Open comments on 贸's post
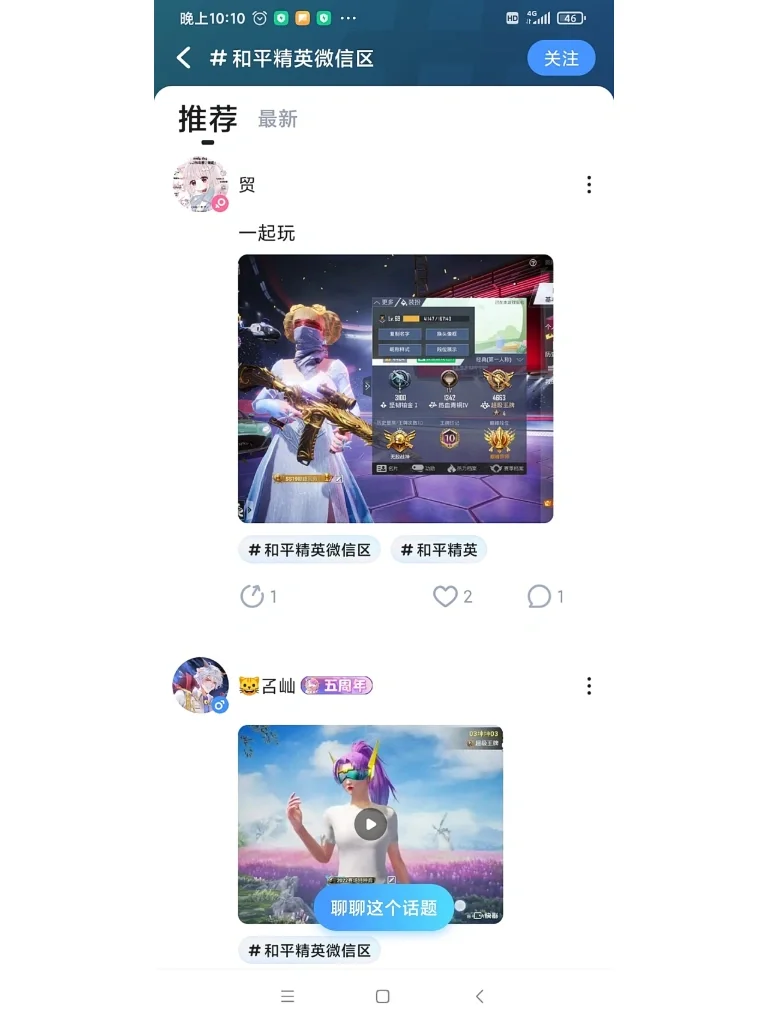The width and height of the screenshot is (768, 1024). click(539, 597)
